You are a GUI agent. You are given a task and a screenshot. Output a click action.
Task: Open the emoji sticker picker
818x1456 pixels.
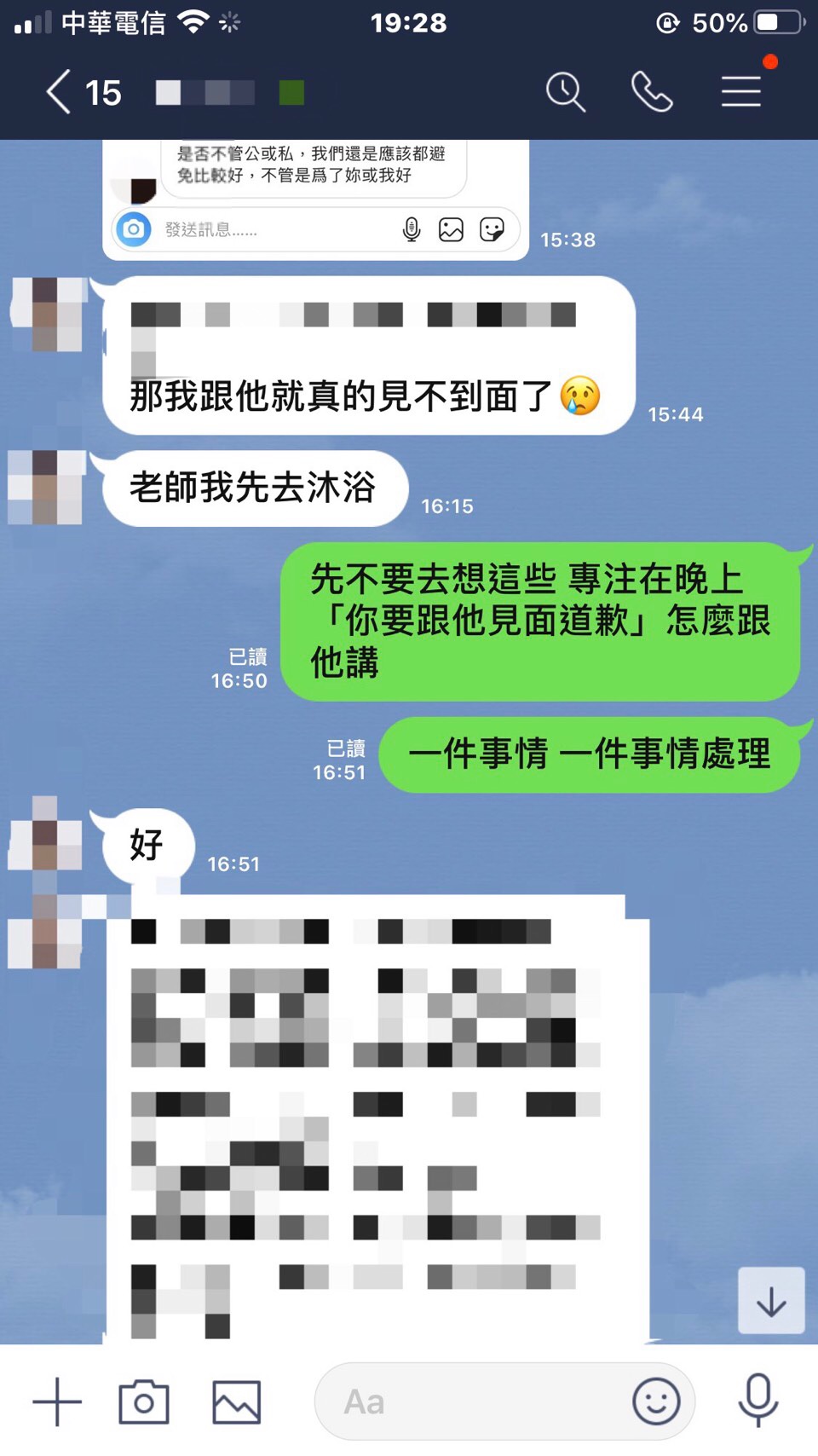pos(656,1401)
